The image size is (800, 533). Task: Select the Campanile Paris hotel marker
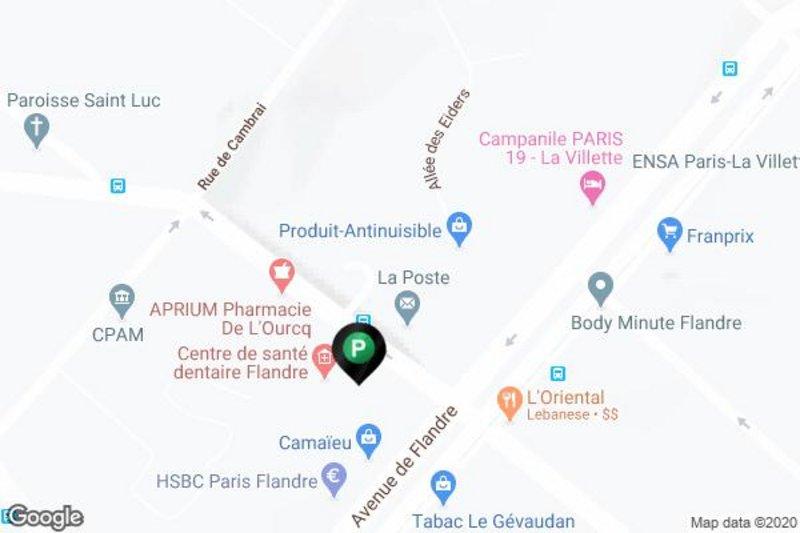pos(593,184)
